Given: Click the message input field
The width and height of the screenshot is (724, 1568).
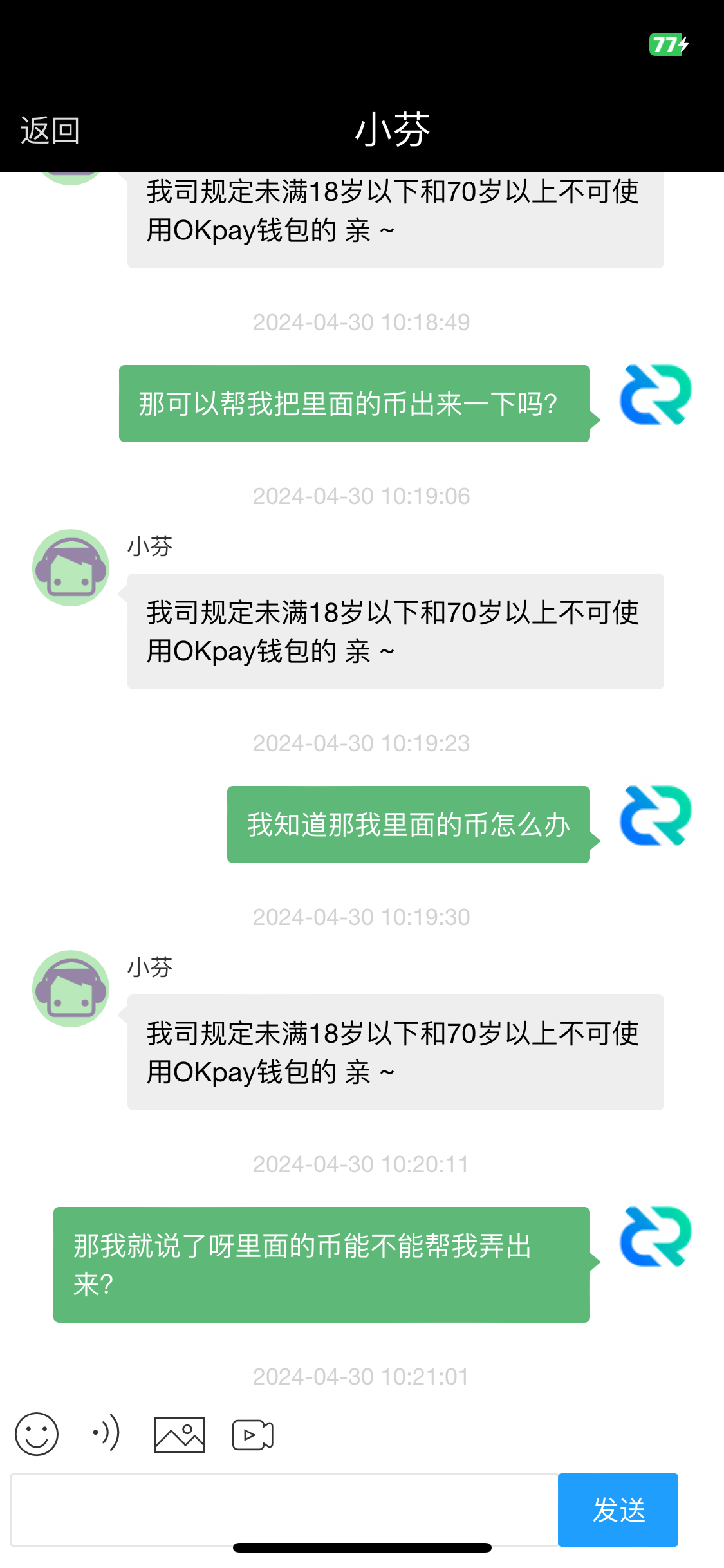Looking at the screenshot, I should pos(283,1511).
